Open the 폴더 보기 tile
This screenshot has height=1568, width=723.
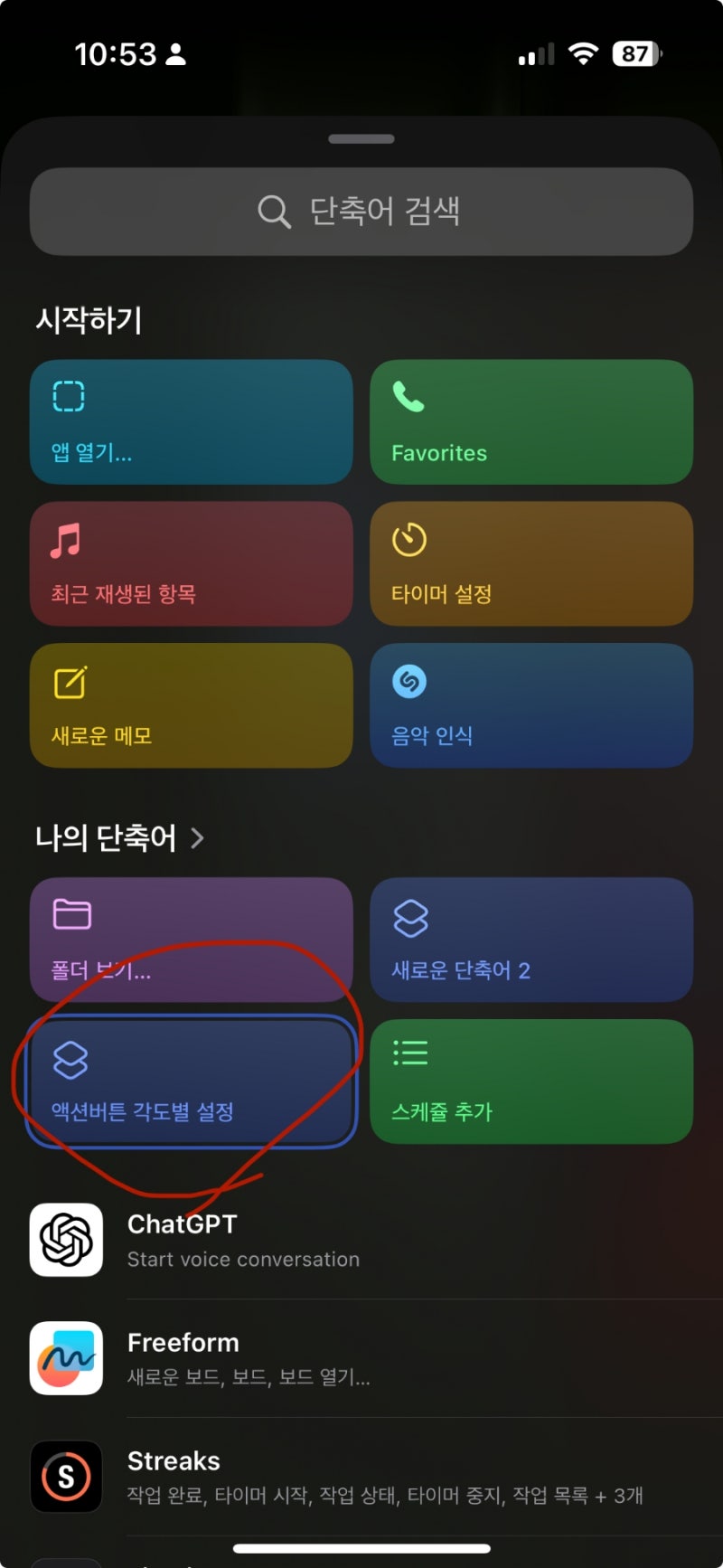point(191,940)
